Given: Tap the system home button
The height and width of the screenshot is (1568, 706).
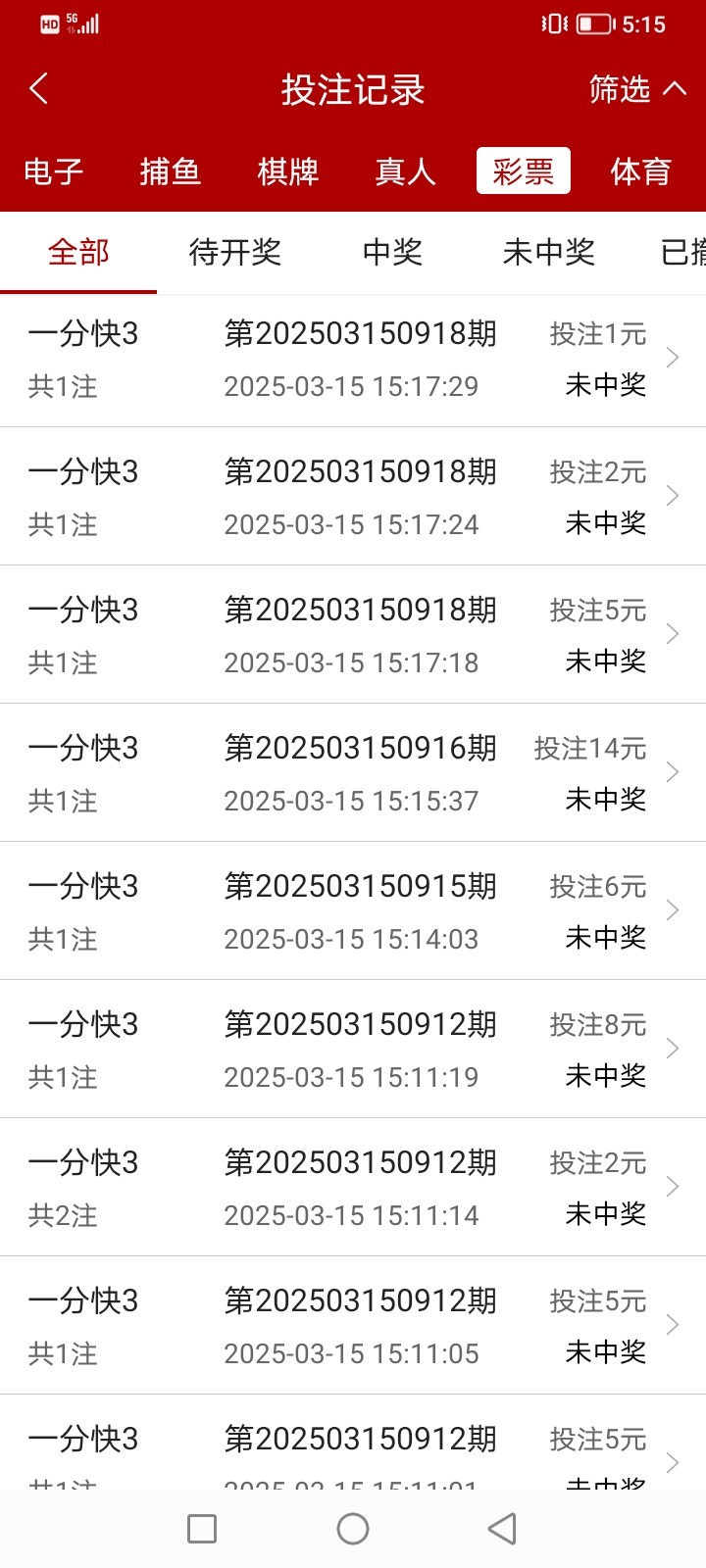Looking at the screenshot, I should tap(353, 1529).
